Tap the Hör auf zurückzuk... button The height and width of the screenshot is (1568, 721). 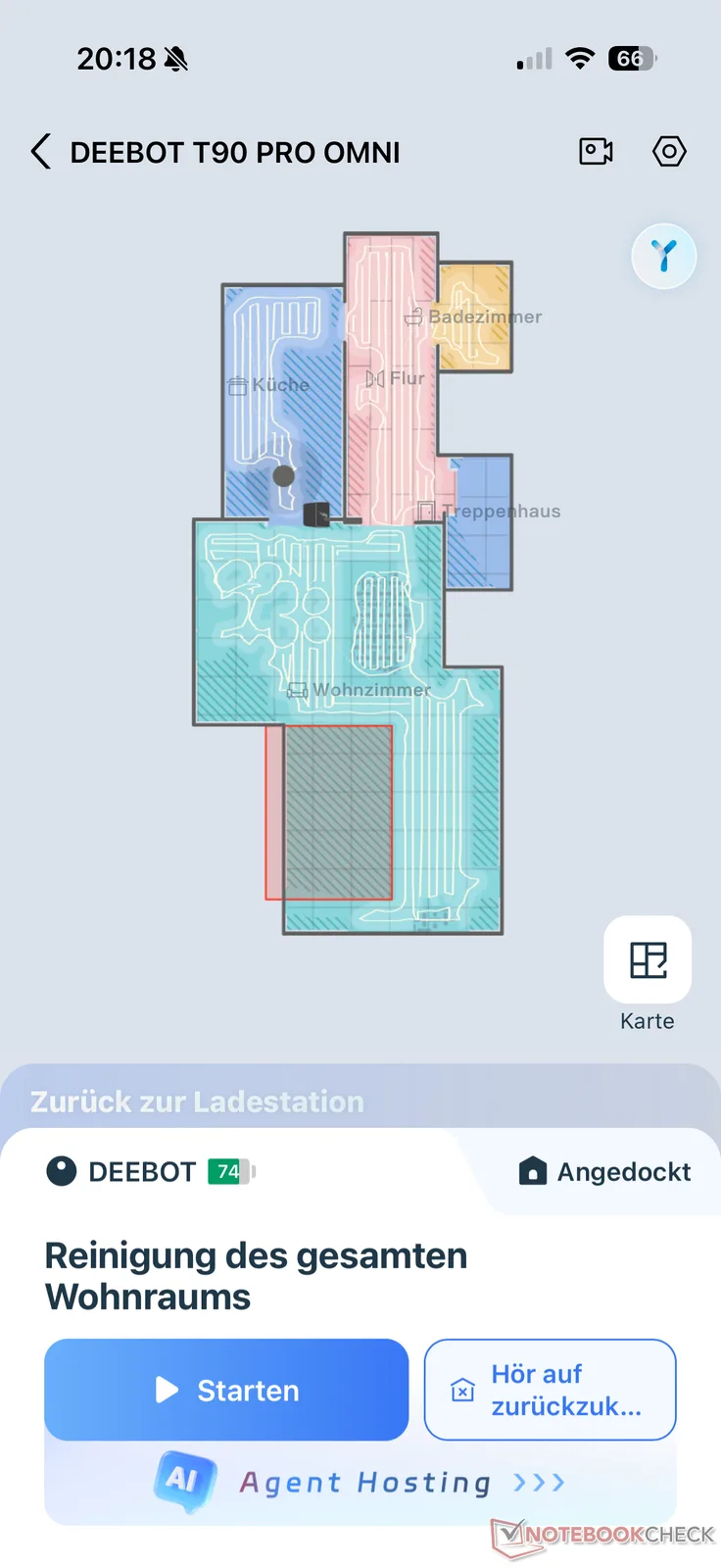[x=550, y=1390]
